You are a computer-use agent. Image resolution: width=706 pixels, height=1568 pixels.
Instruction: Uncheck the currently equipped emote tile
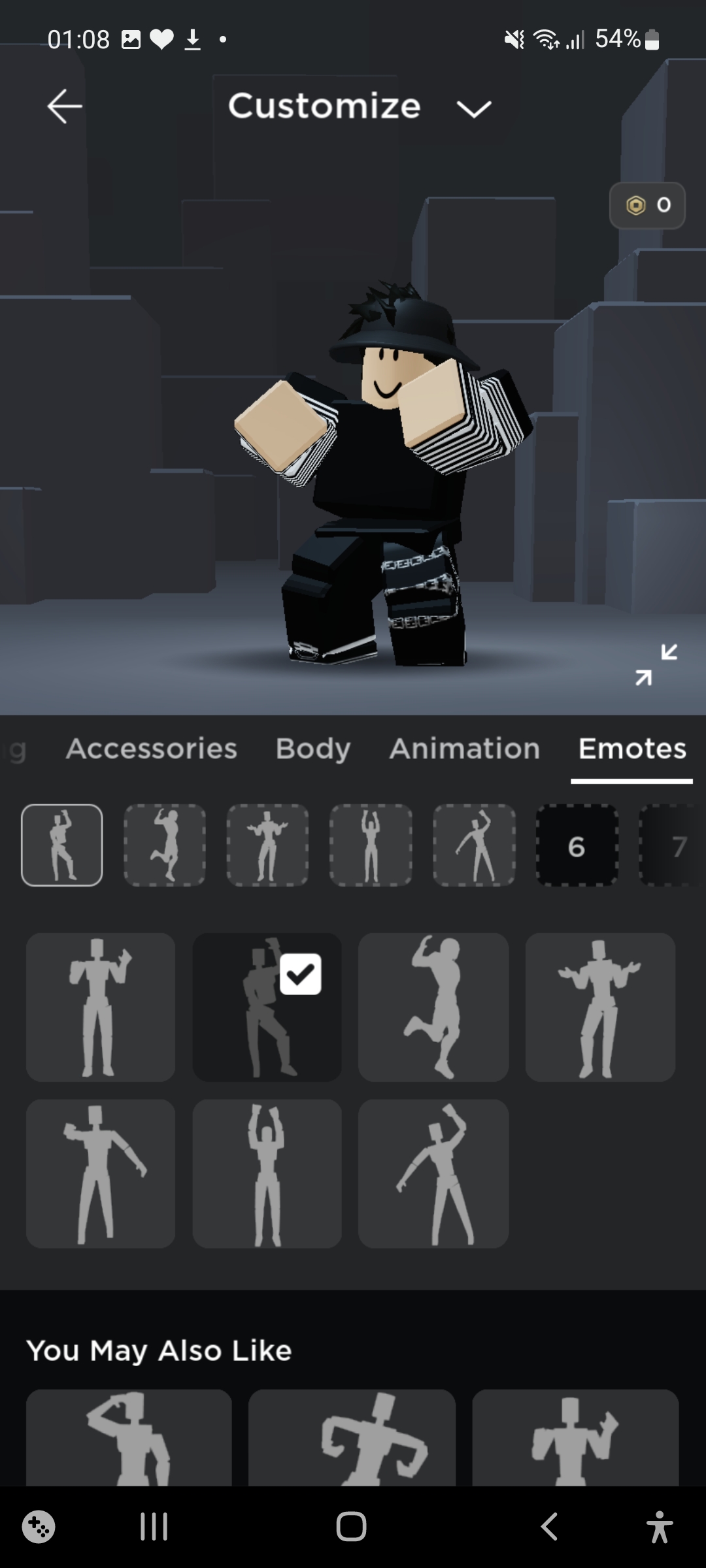click(x=267, y=1007)
